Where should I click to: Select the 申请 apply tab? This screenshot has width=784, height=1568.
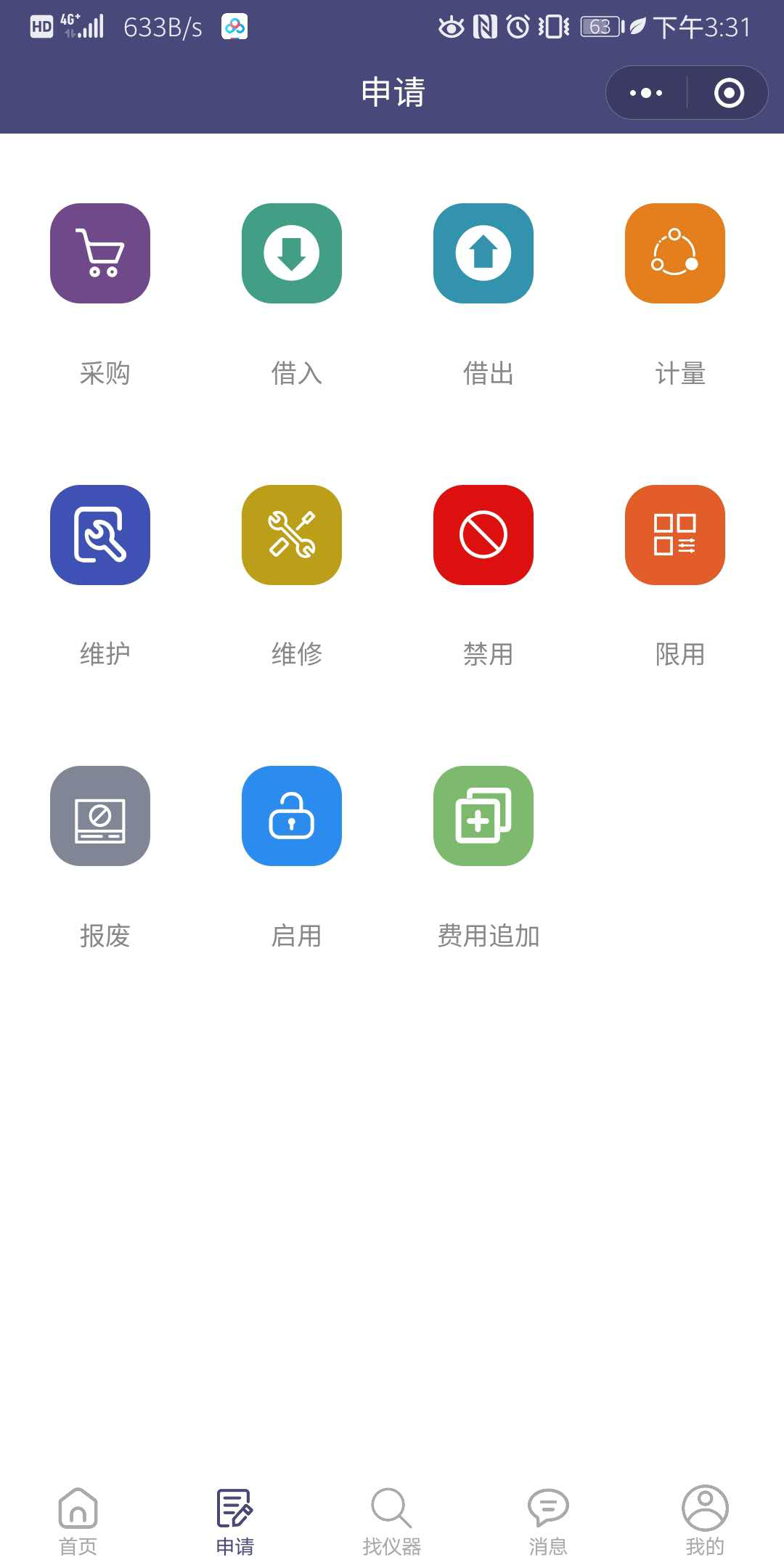[x=234, y=1506]
